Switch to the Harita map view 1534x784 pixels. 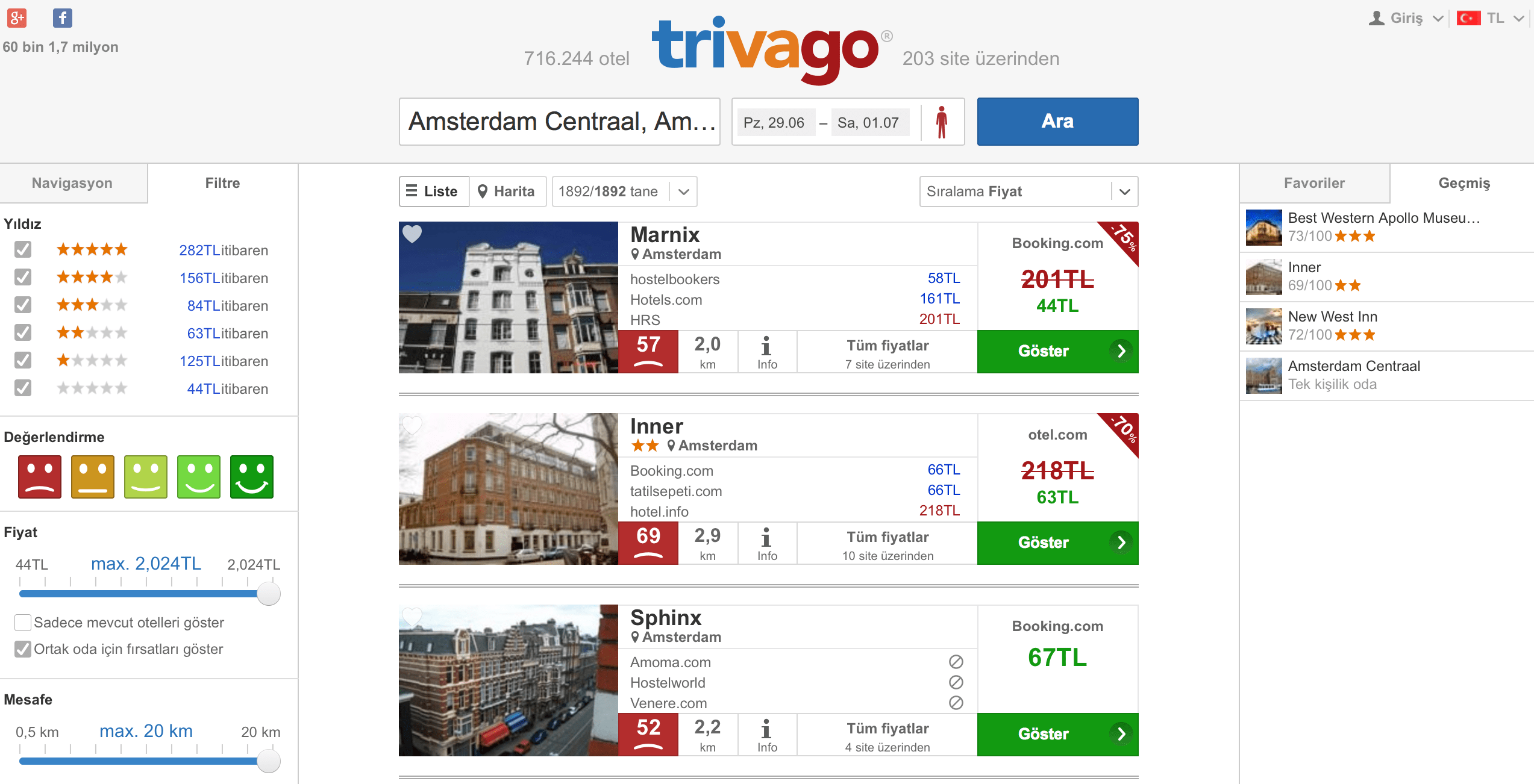[x=507, y=191]
